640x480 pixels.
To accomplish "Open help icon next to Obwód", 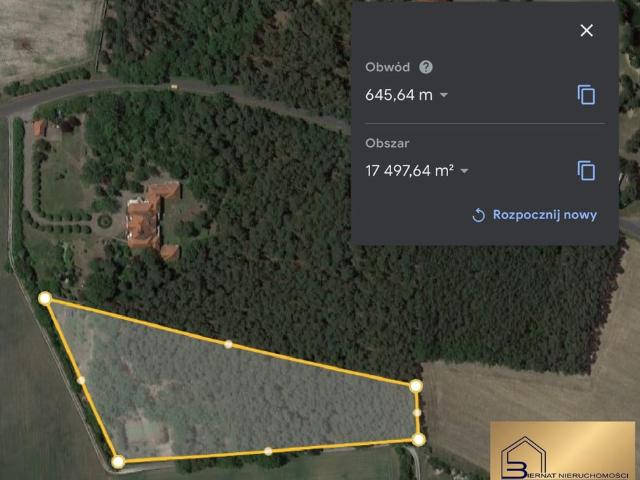I will (x=426, y=67).
